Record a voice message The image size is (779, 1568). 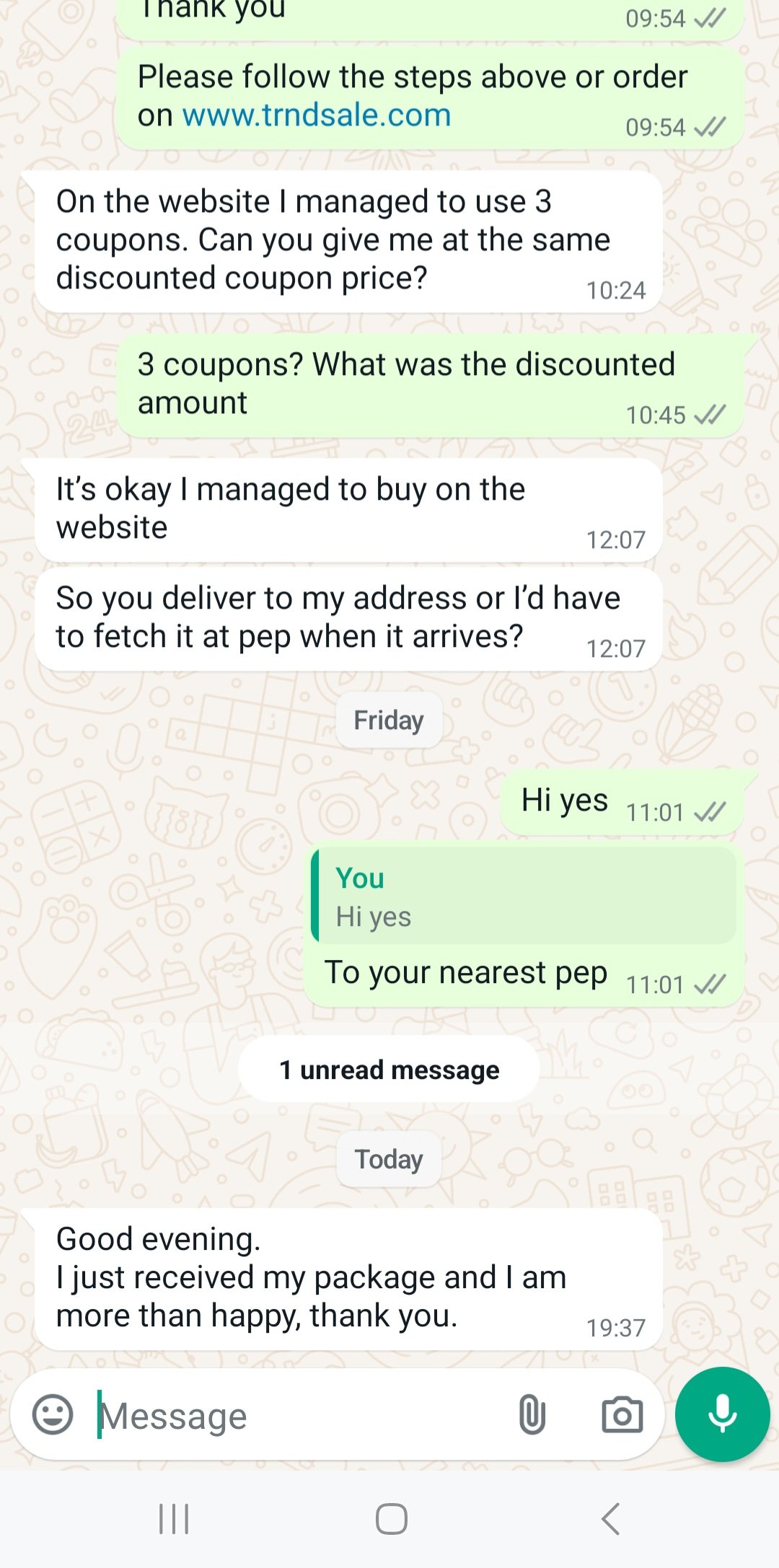click(x=722, y=1414)
